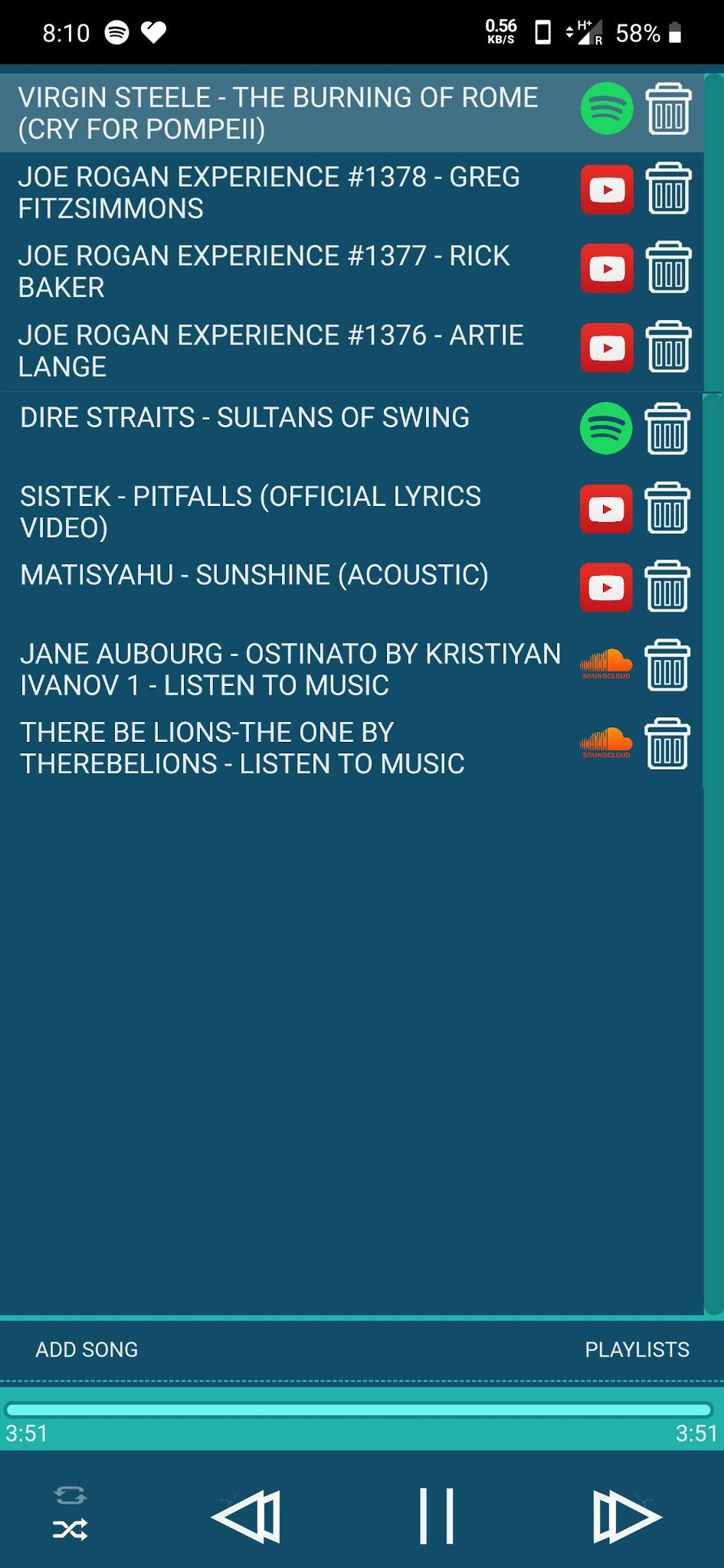Screen dimensions: 724x1568
Task: Play Matisyahu - Sunshine (Acoustic)
Action: click(x=254, y=576)
